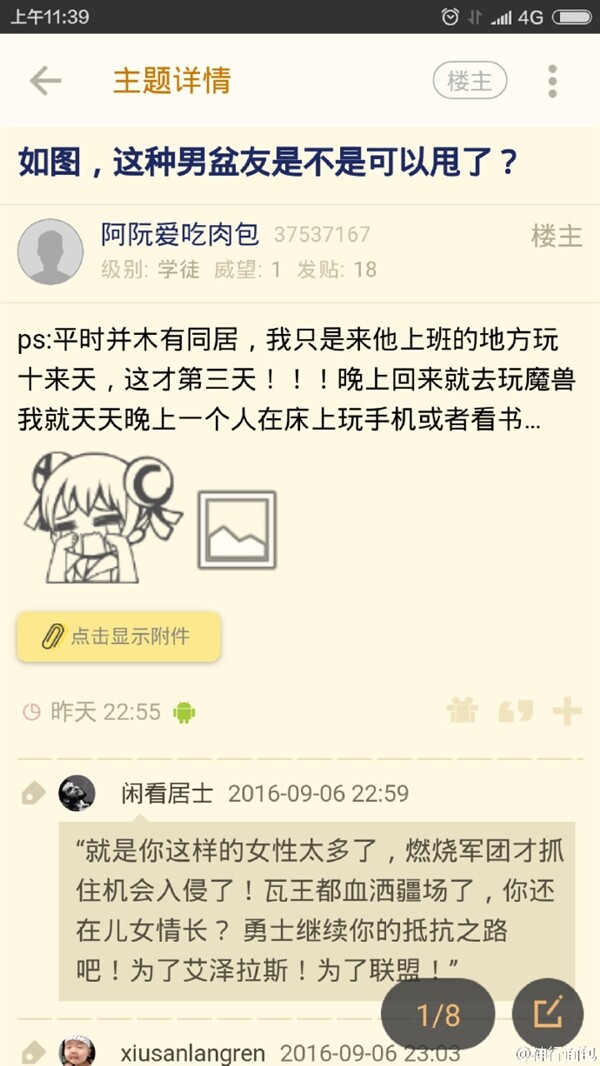View xiusanlangren's profile avatar

coord(77,1051)
